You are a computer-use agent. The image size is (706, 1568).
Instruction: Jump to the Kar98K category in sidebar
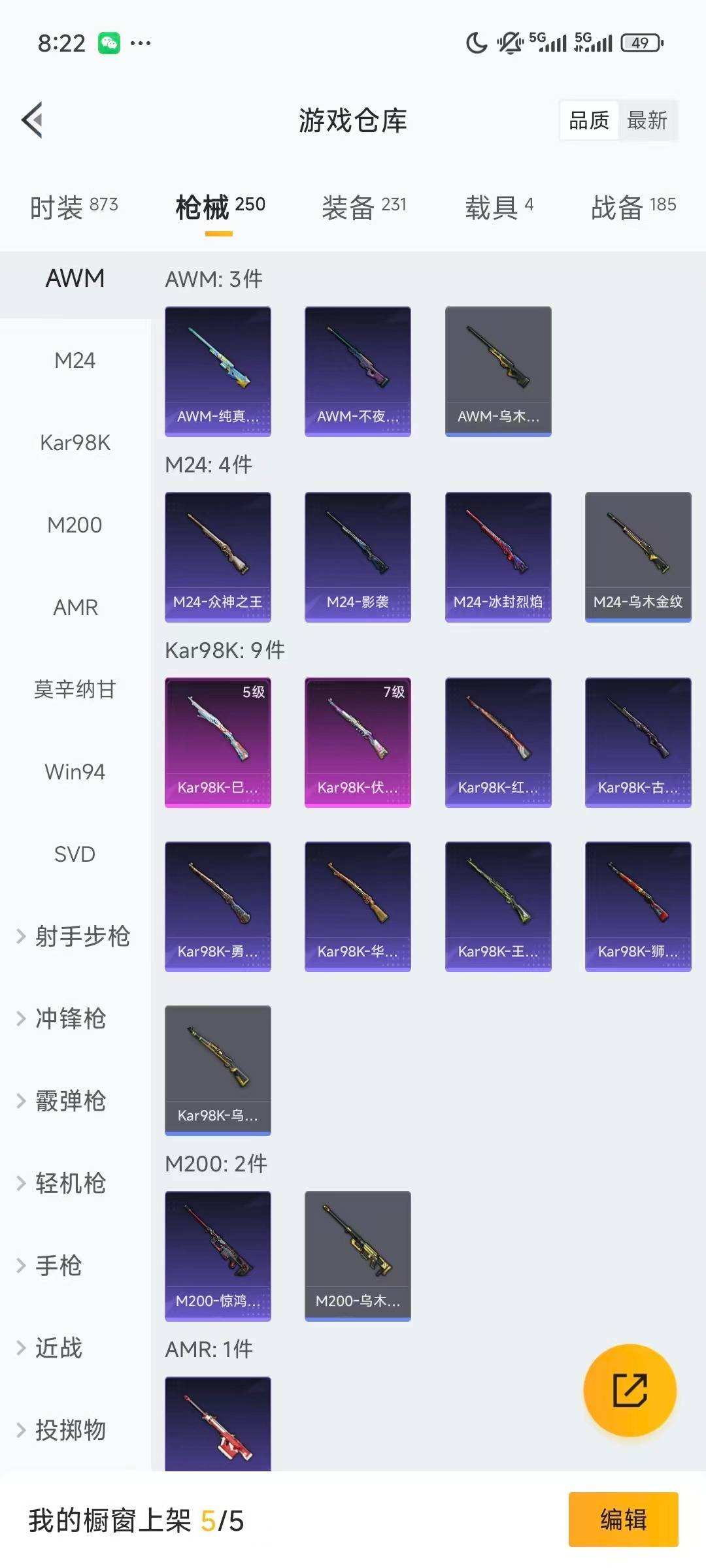coord(75,443)
